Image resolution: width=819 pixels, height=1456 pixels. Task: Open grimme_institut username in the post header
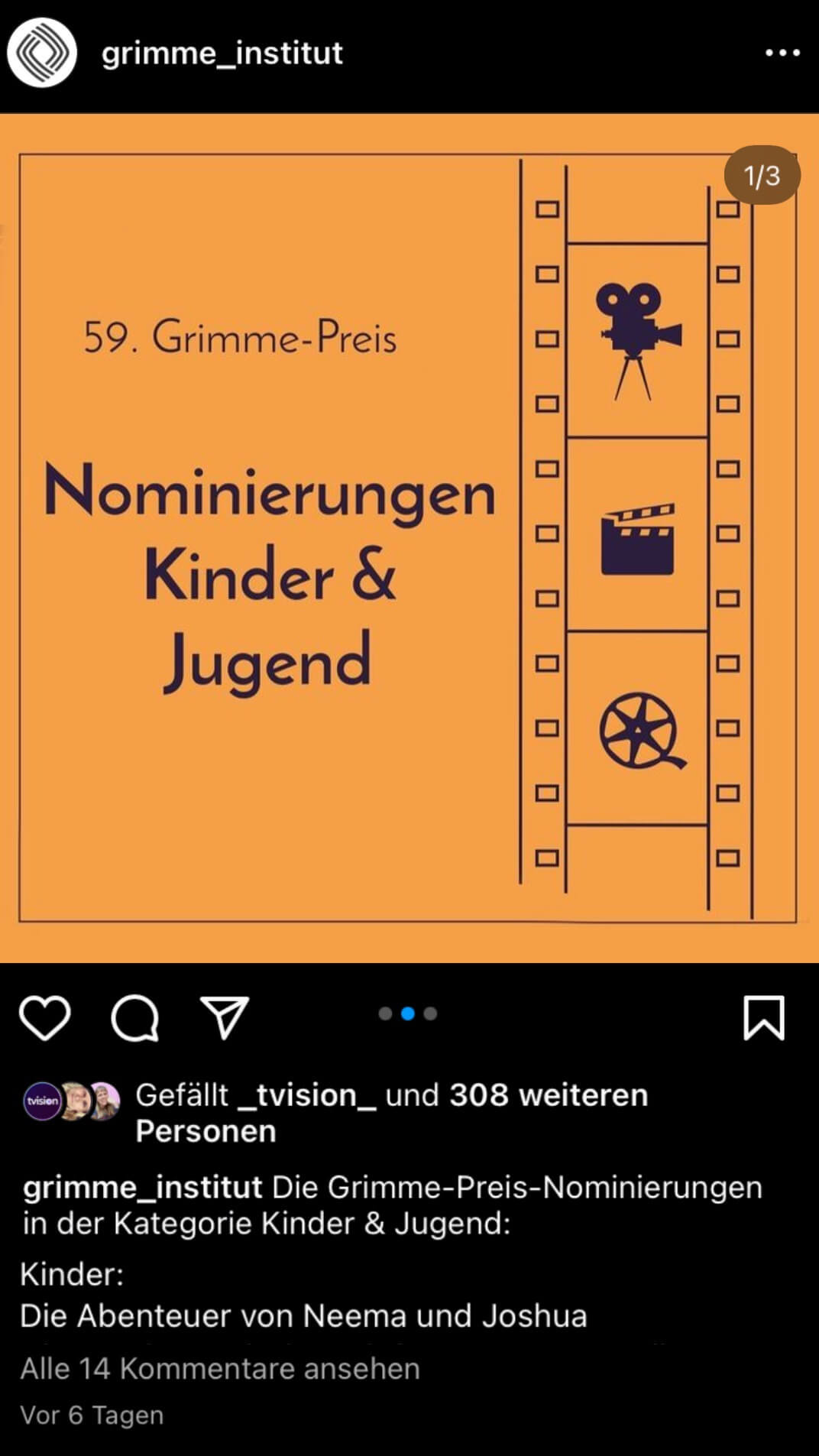pyautogui.click(x=222, y=54)
